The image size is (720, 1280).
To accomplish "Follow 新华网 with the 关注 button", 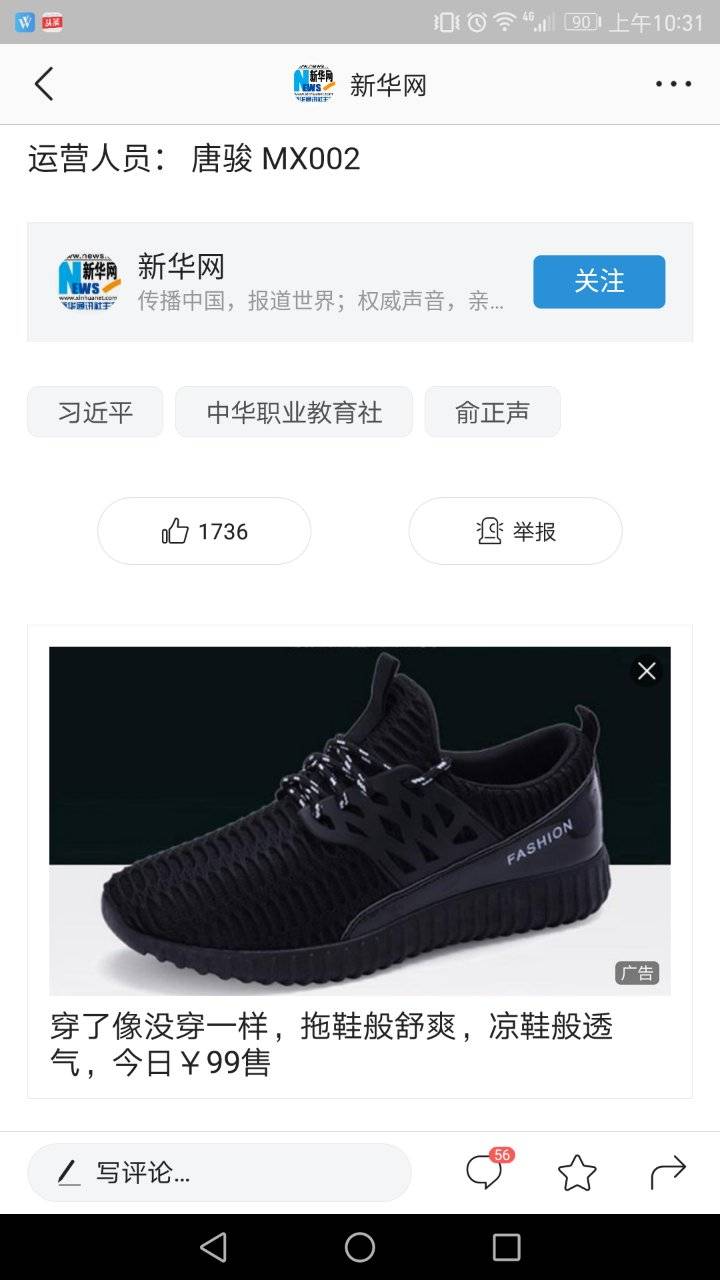I will (x=598, y=281).
